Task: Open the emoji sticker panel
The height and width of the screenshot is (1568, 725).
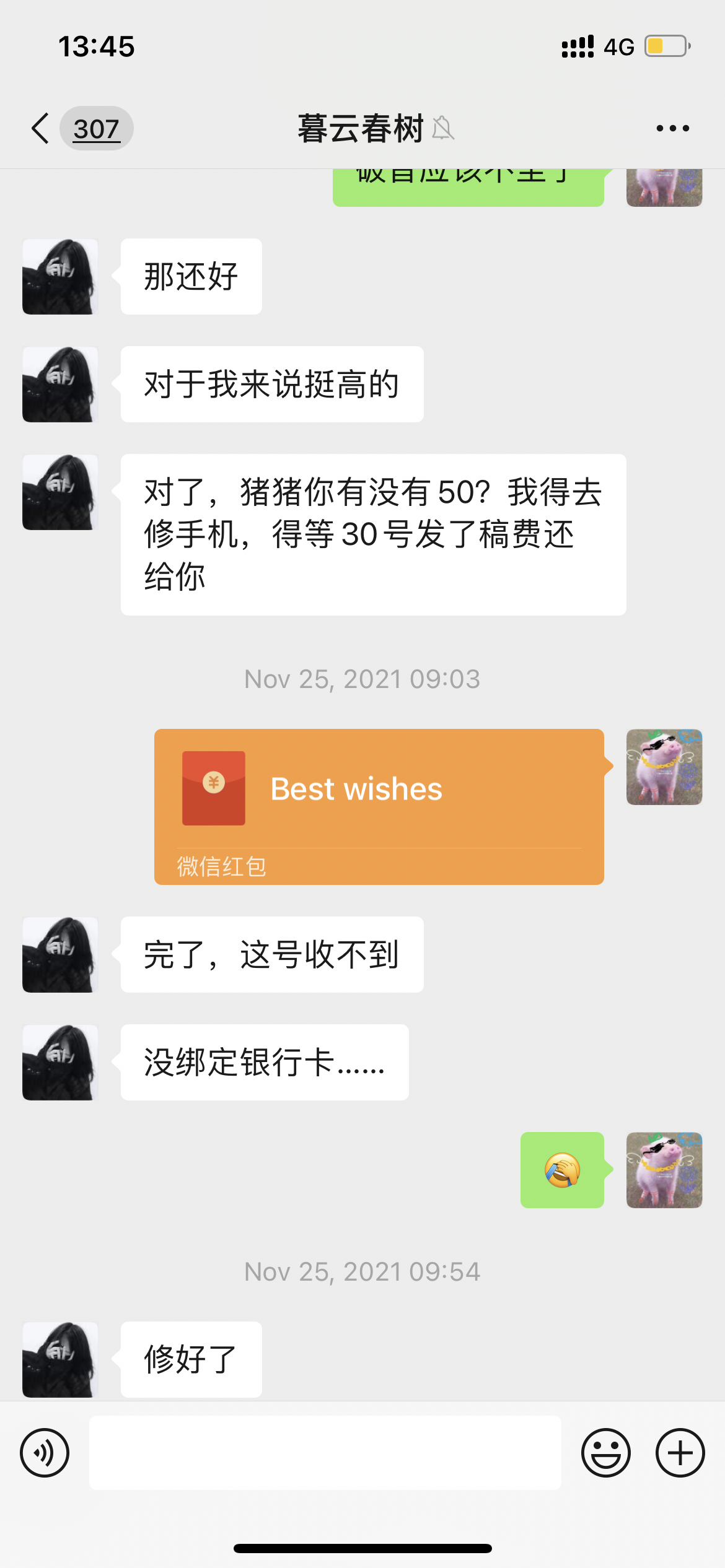Action: (605, 1453)
